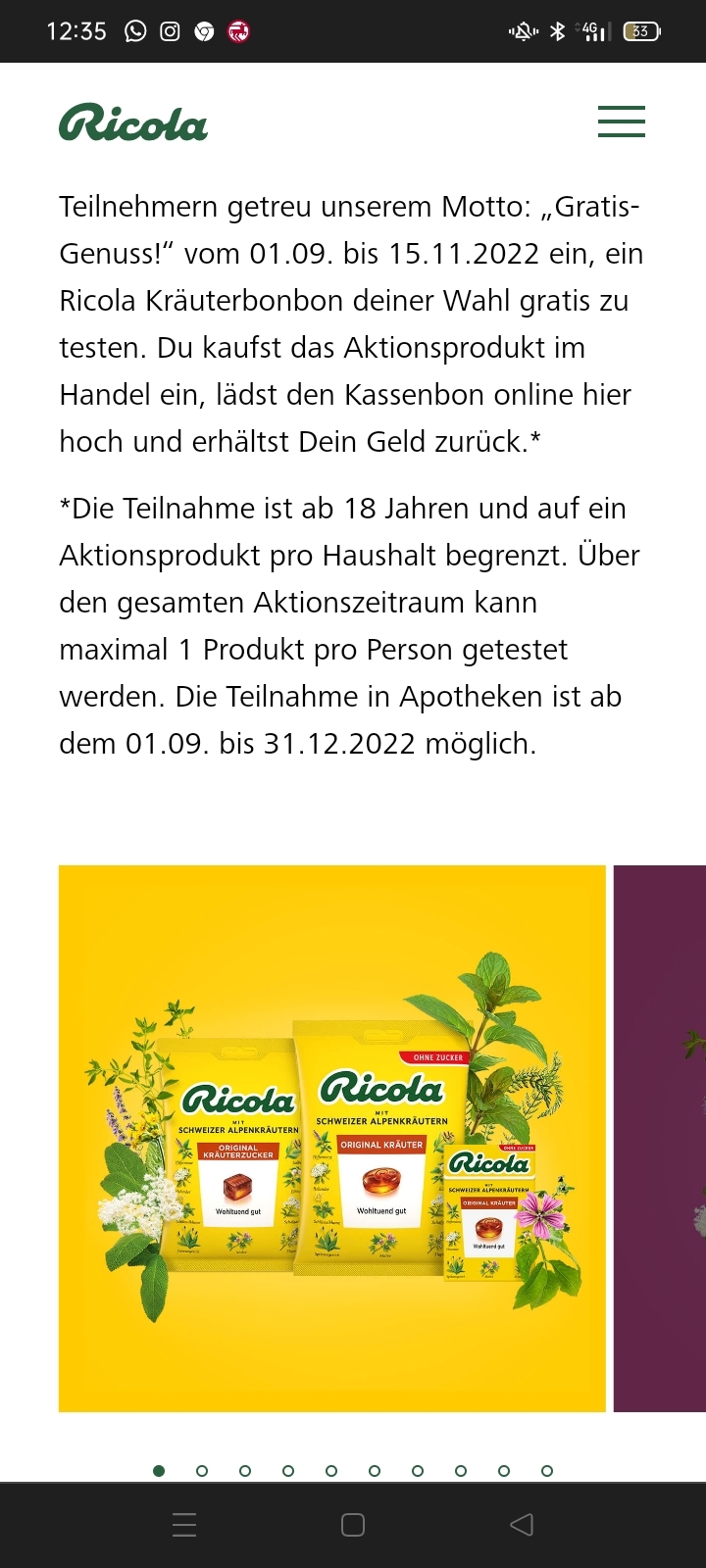Jump to the second carousel dot
Image resolution: width=706 pixels, height=1568 pixels.
[x=202, y=1470]
